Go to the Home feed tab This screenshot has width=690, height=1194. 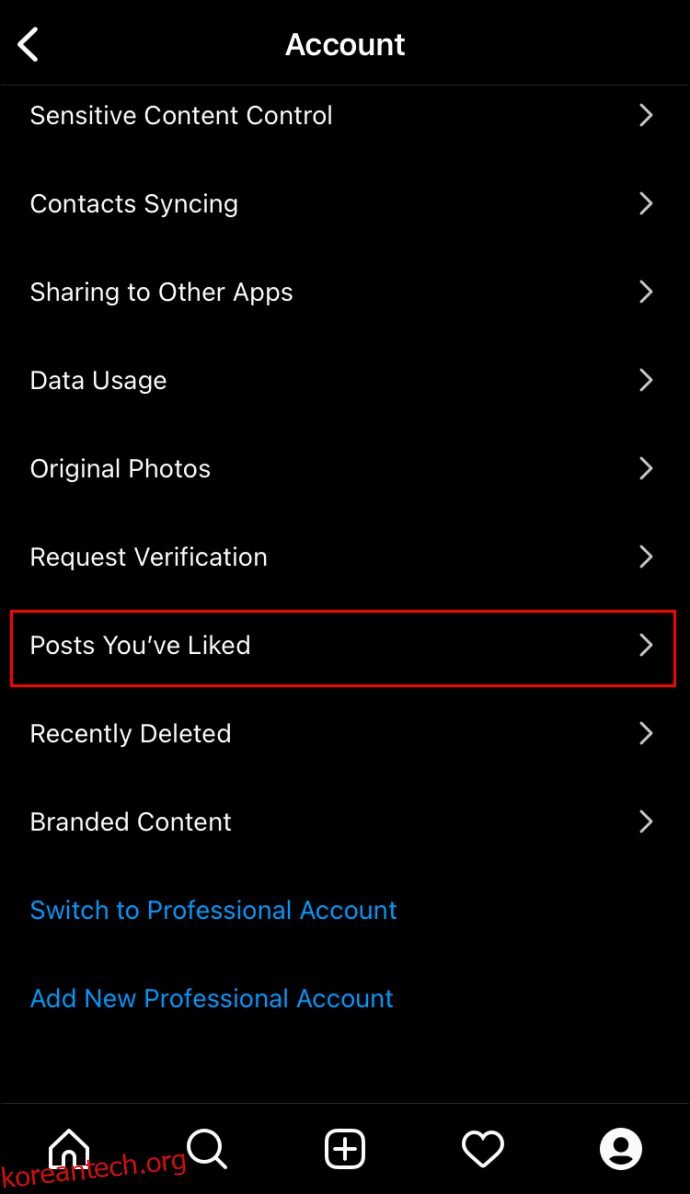69,1148
